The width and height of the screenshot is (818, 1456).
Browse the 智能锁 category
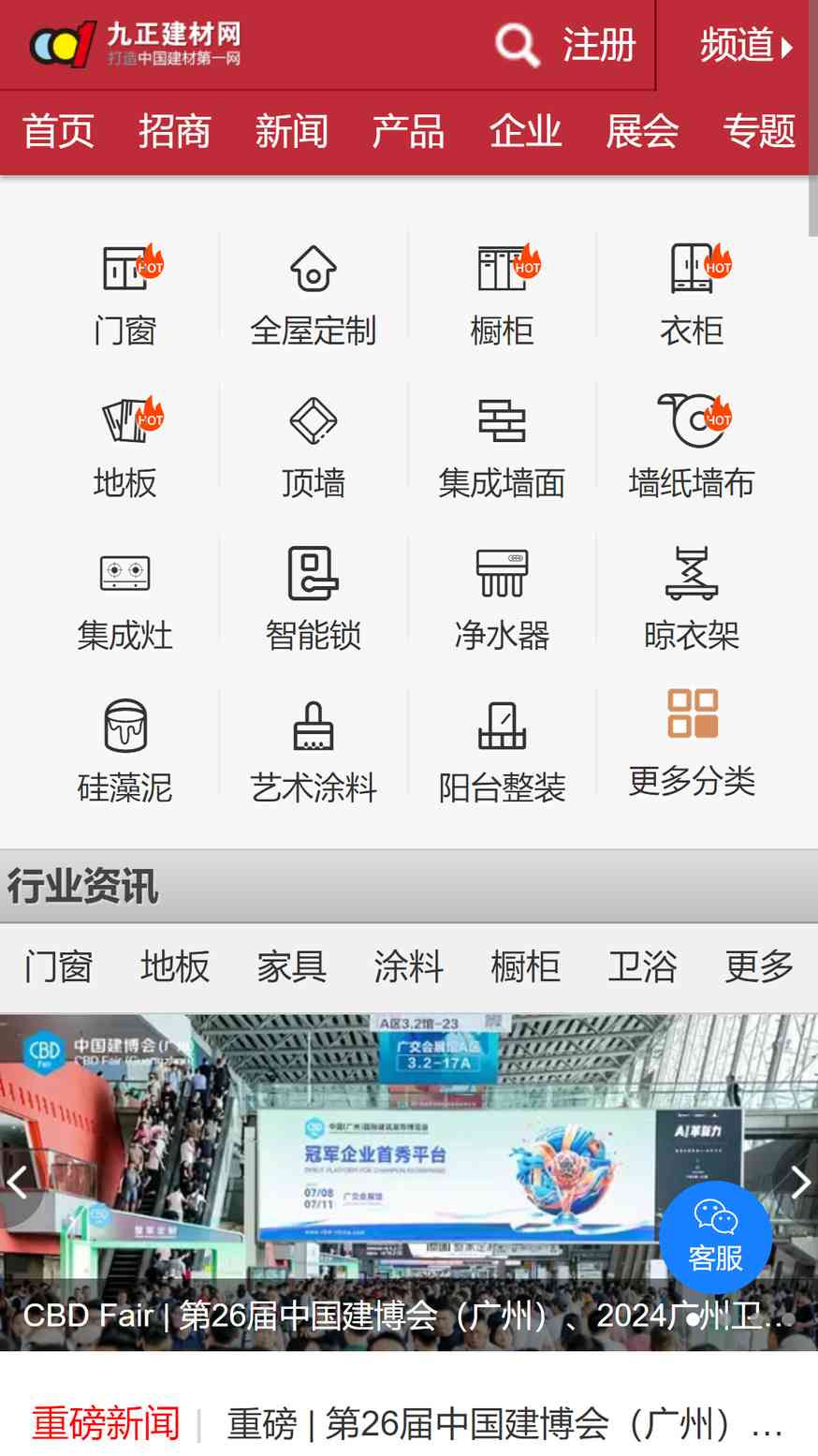(x=314, y=599)
